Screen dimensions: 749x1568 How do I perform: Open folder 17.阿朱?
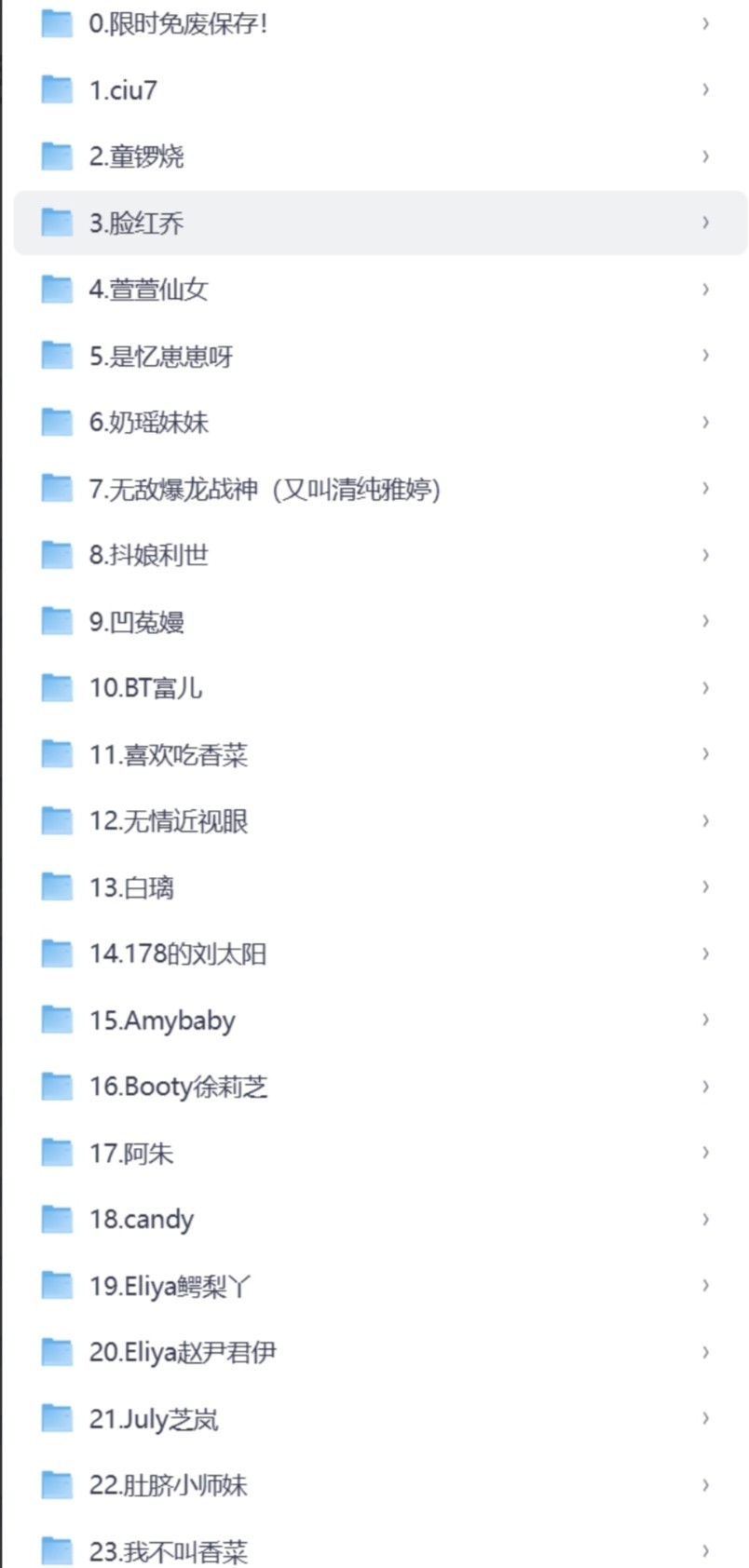point(131,1154)
